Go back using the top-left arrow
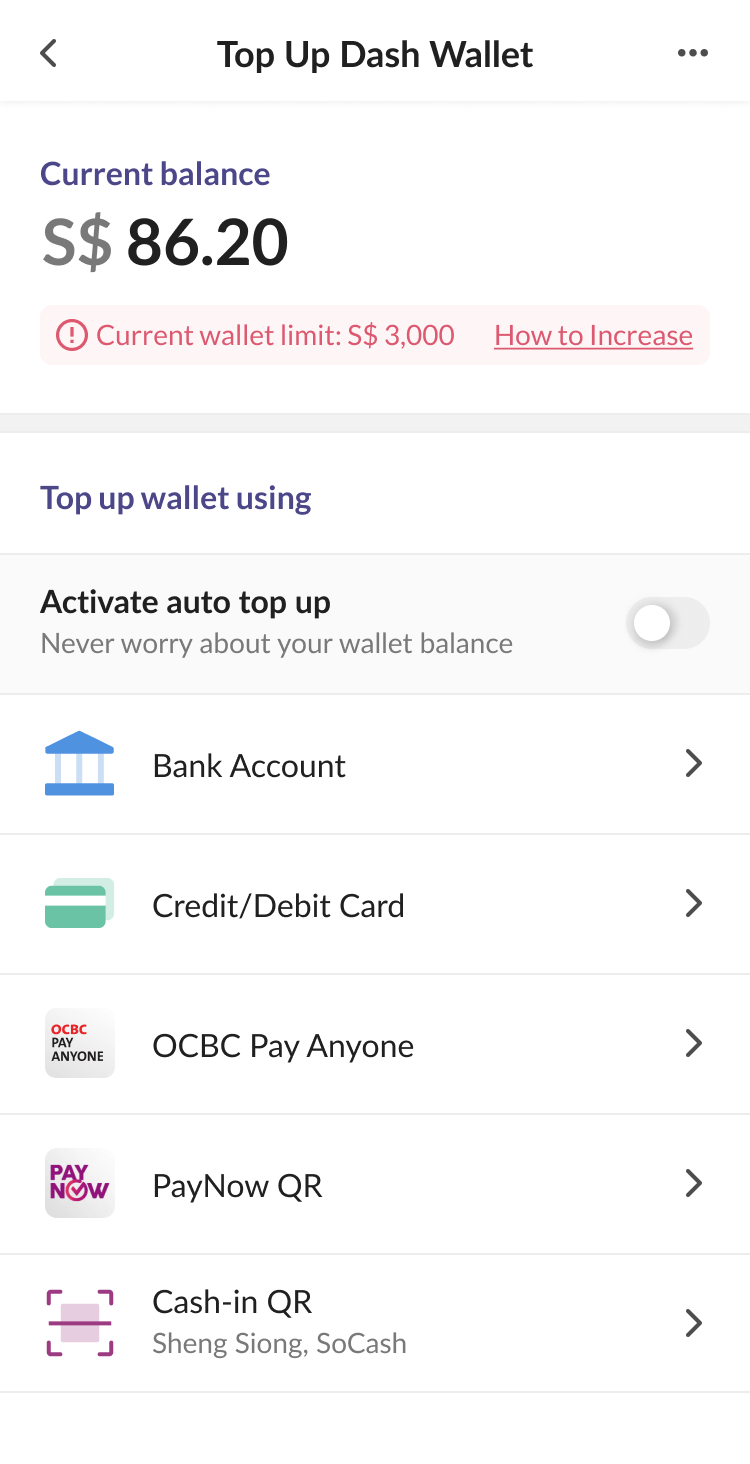The height and width of the screenshot is (1464, 750). [x=48, y=53]
